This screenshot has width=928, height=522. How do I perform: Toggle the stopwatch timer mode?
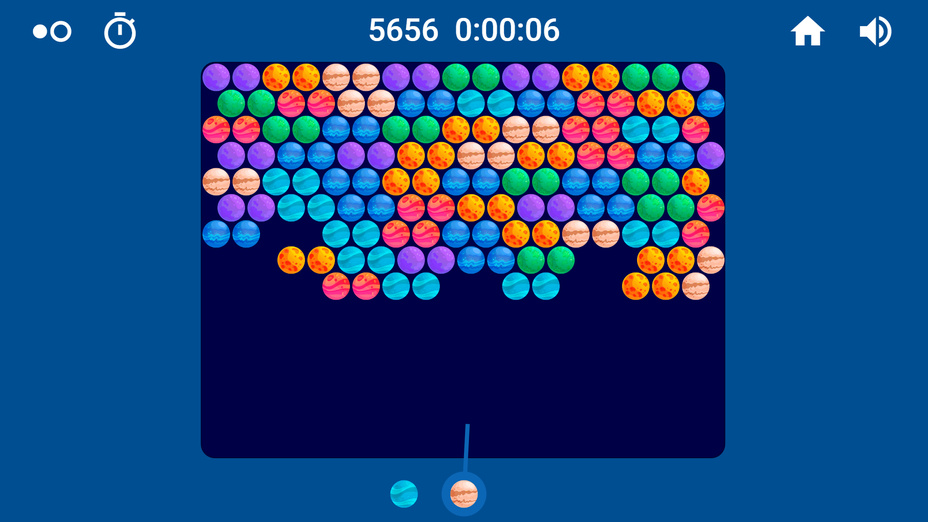click(120, 31)
